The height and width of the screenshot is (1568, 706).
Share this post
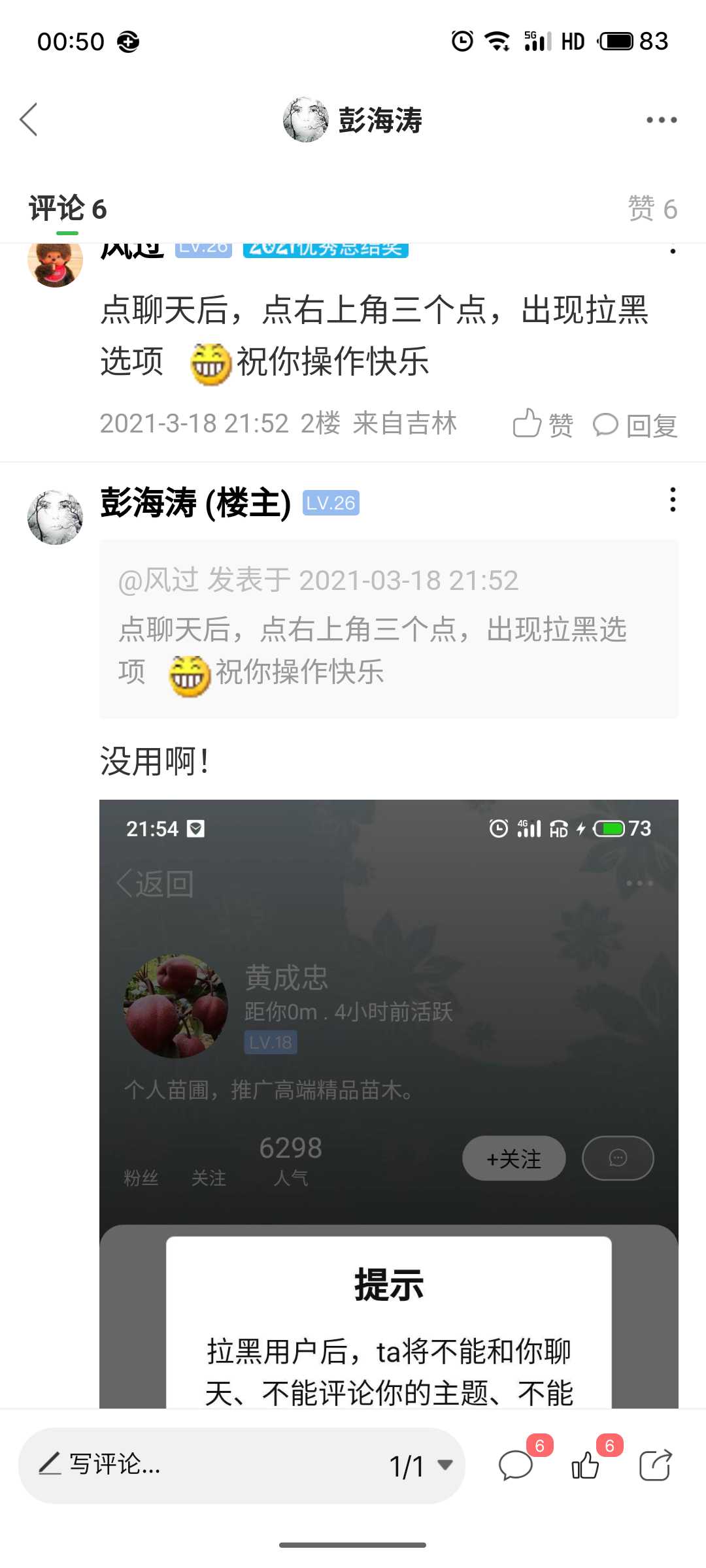656,1465
